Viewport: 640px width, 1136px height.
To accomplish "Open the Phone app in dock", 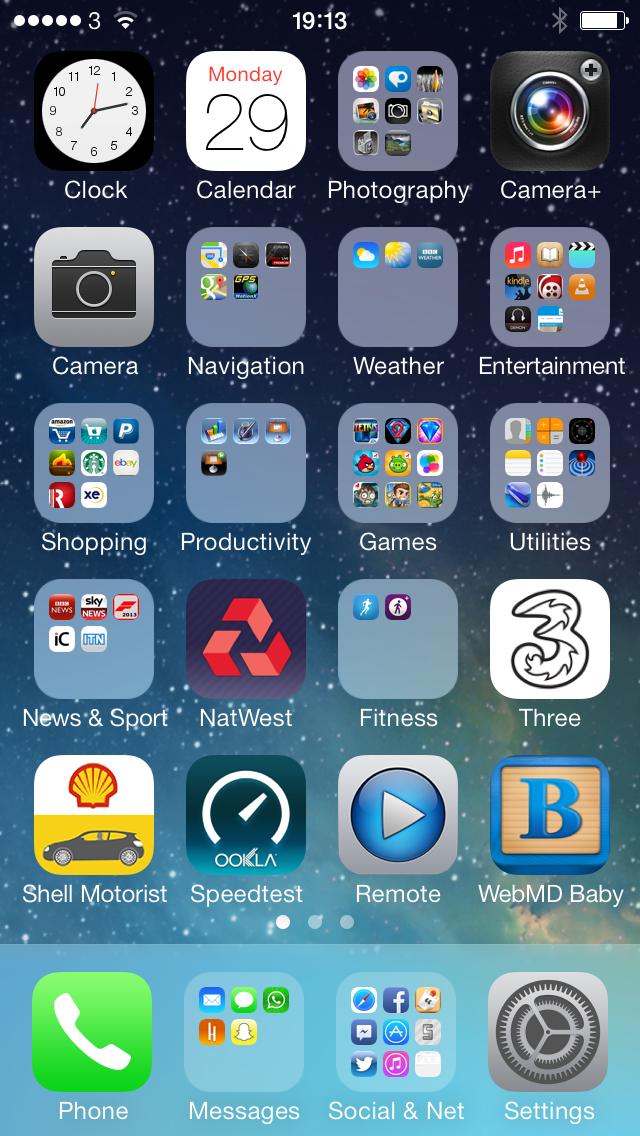I will 92,1032.
